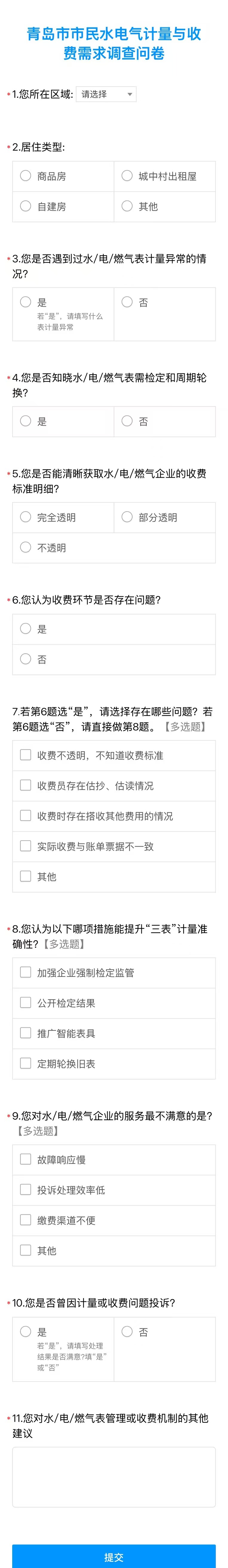The width and height of the screenshot is (228, 1568).
Task: Check 投诉处理效率低
Action: tap(26, 1189)
